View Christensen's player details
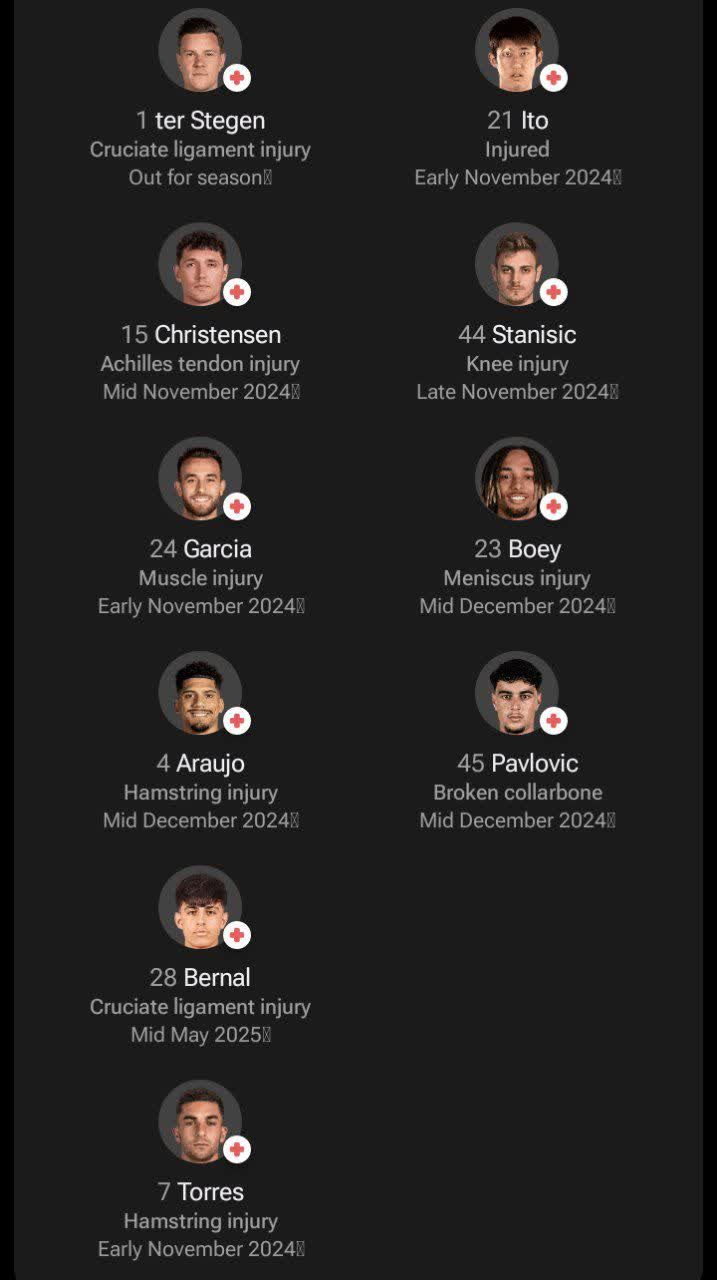This screenshot has width=717, height=1280. [x=200, y=312]
